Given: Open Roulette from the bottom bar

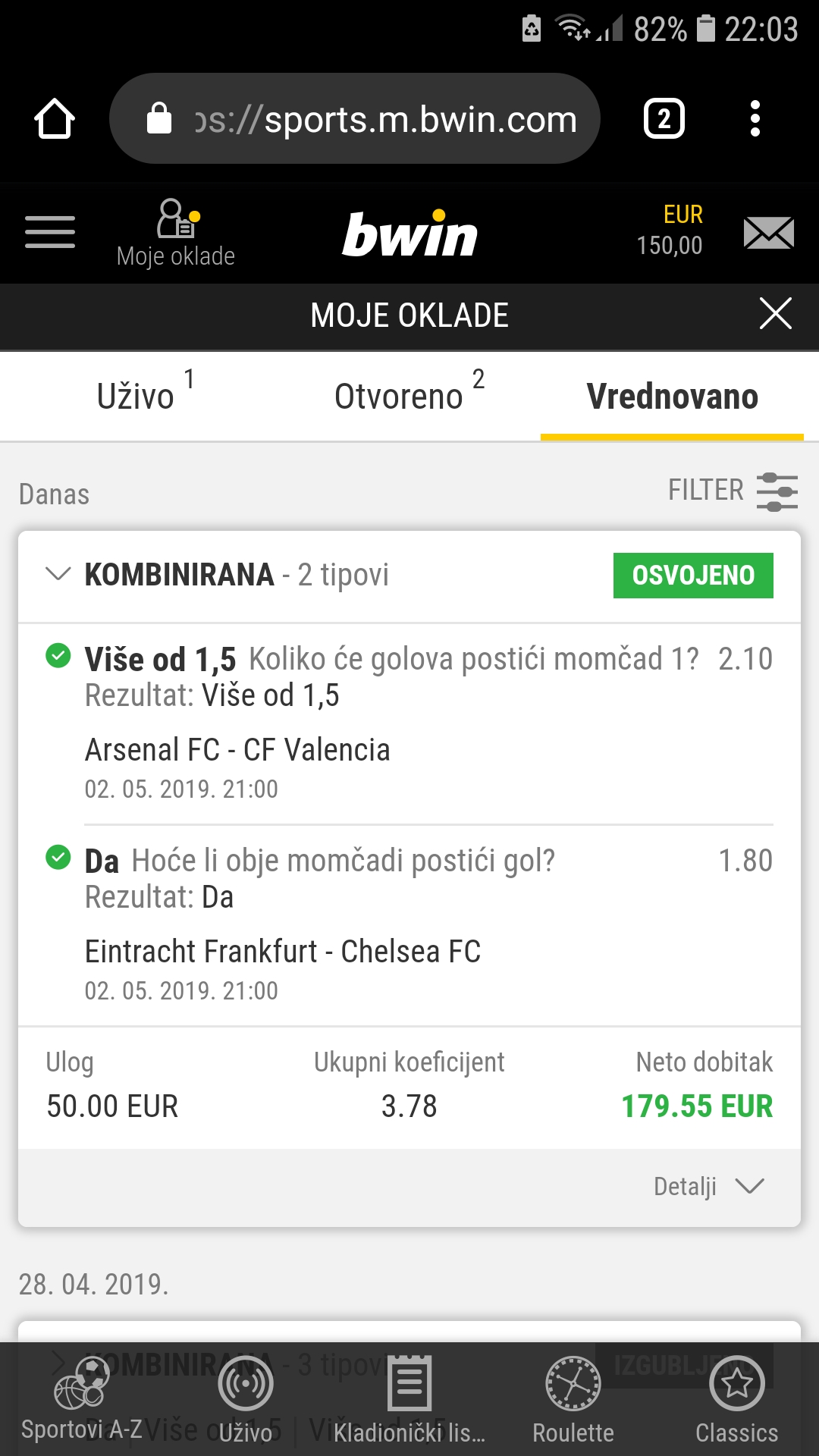Looking at the screenshot, I should tap(573, 1400).
